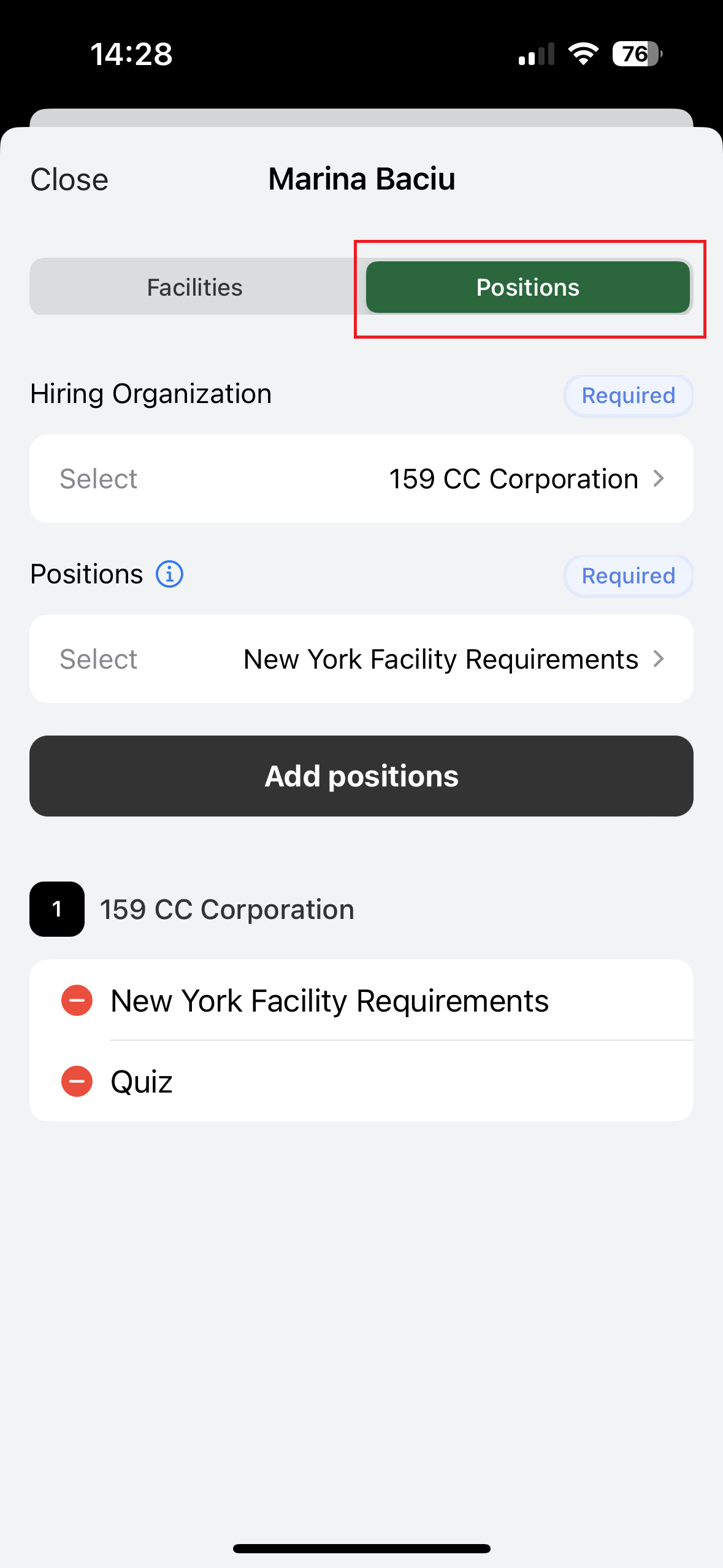Screen dimensions: 723x1568
Task: Remove New York Facility Requirements position
Action: click(77, 1001)
